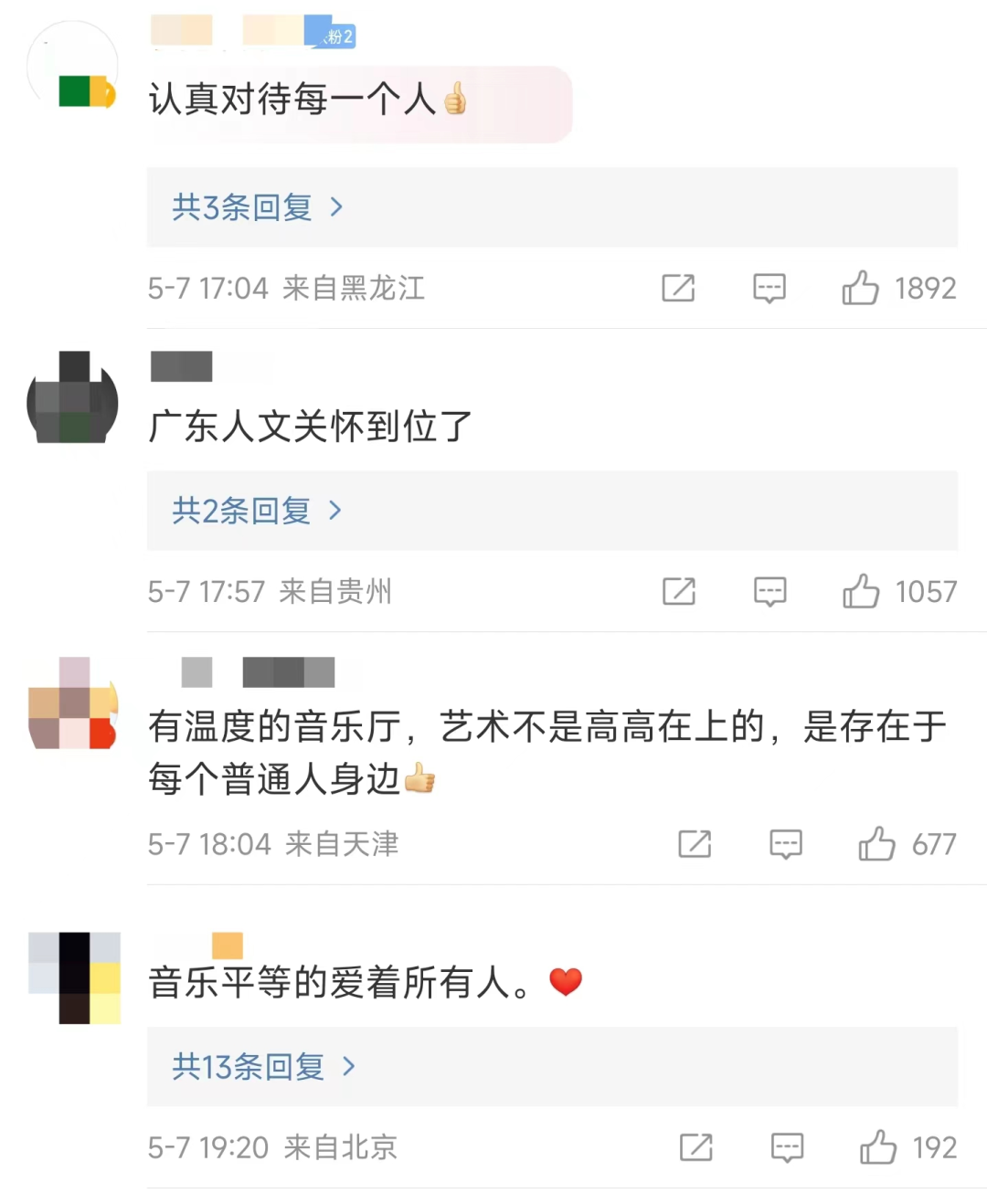The height and width of the screenshot is (1204, 987).
Task: Open the comment icon beside 677 likes
Action: [x=785, y=844]
